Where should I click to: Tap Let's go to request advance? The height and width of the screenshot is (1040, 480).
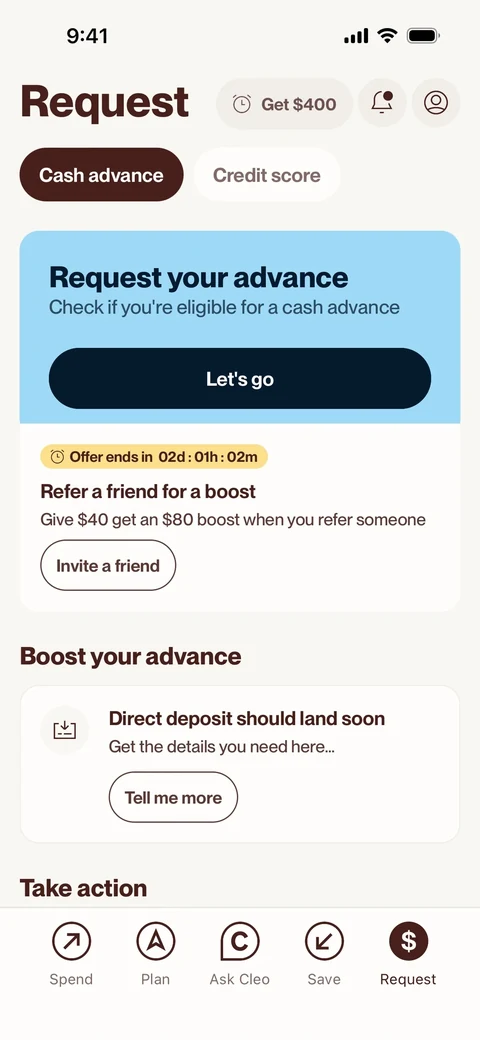click(x=240, y=379)
